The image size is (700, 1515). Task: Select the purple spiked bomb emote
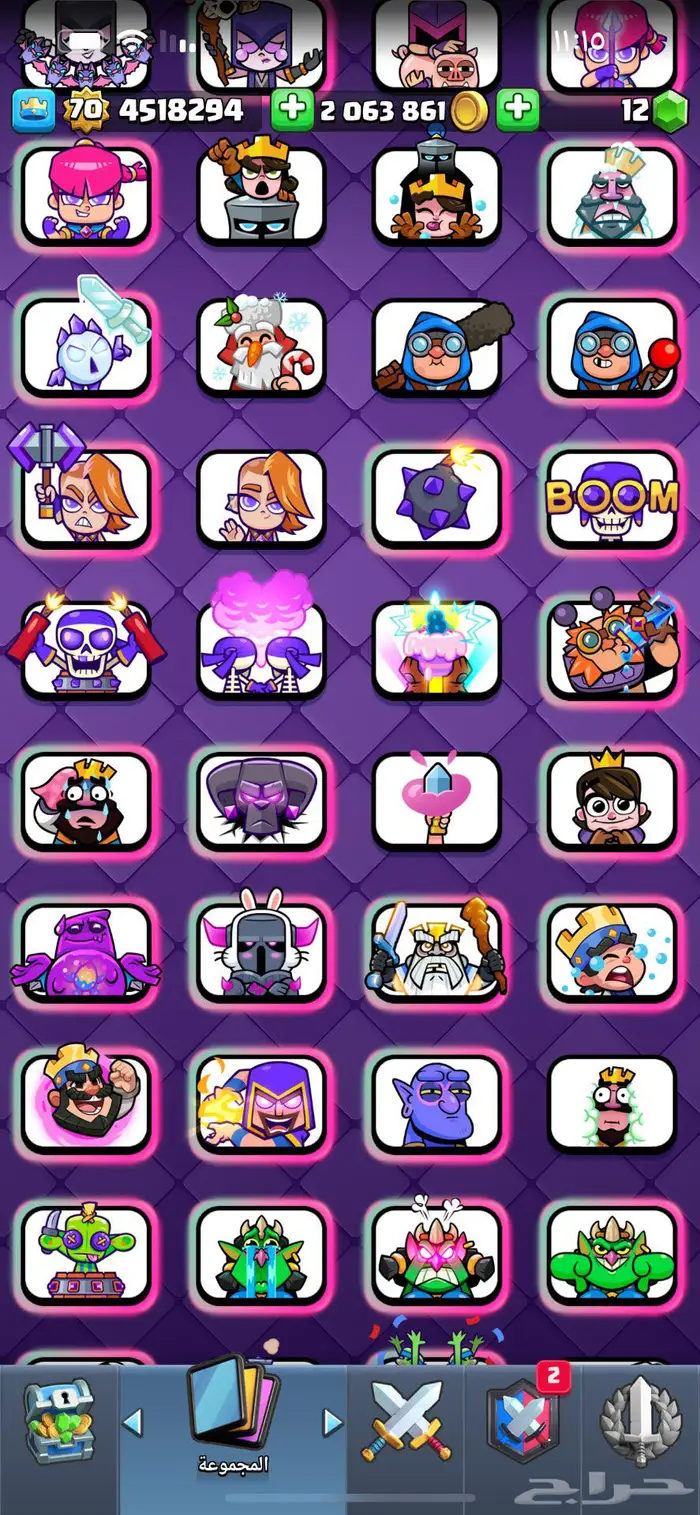(436, 497)
